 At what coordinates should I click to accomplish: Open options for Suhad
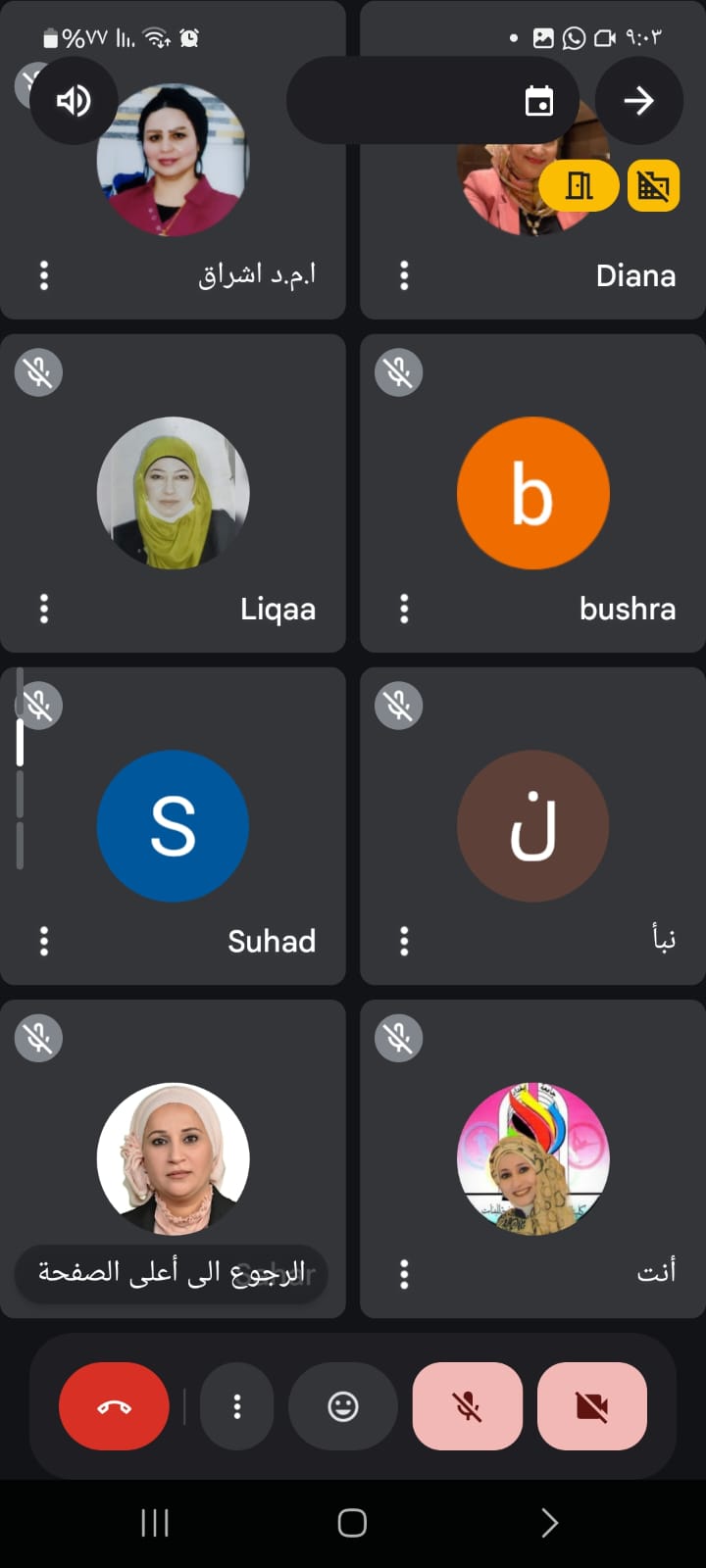coord(44,941)
